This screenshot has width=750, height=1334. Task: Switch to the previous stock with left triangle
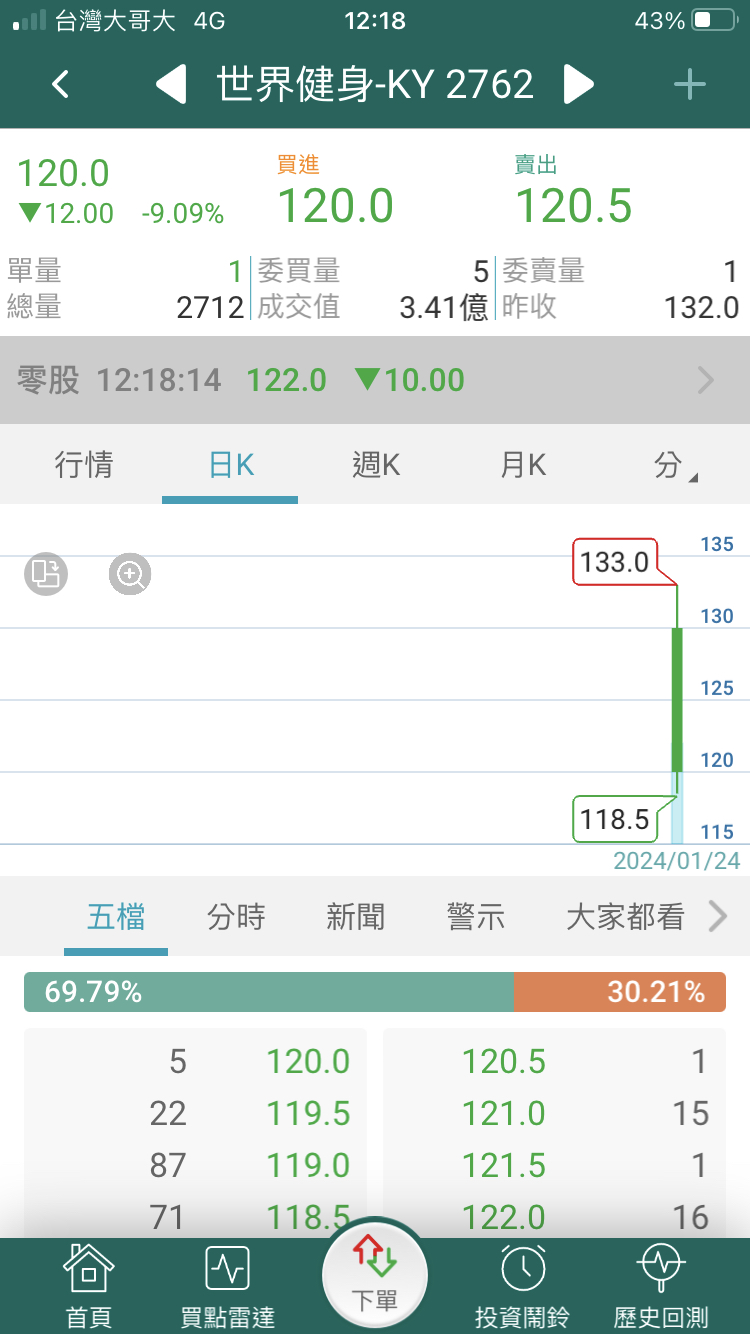click(x=172, y=84)
